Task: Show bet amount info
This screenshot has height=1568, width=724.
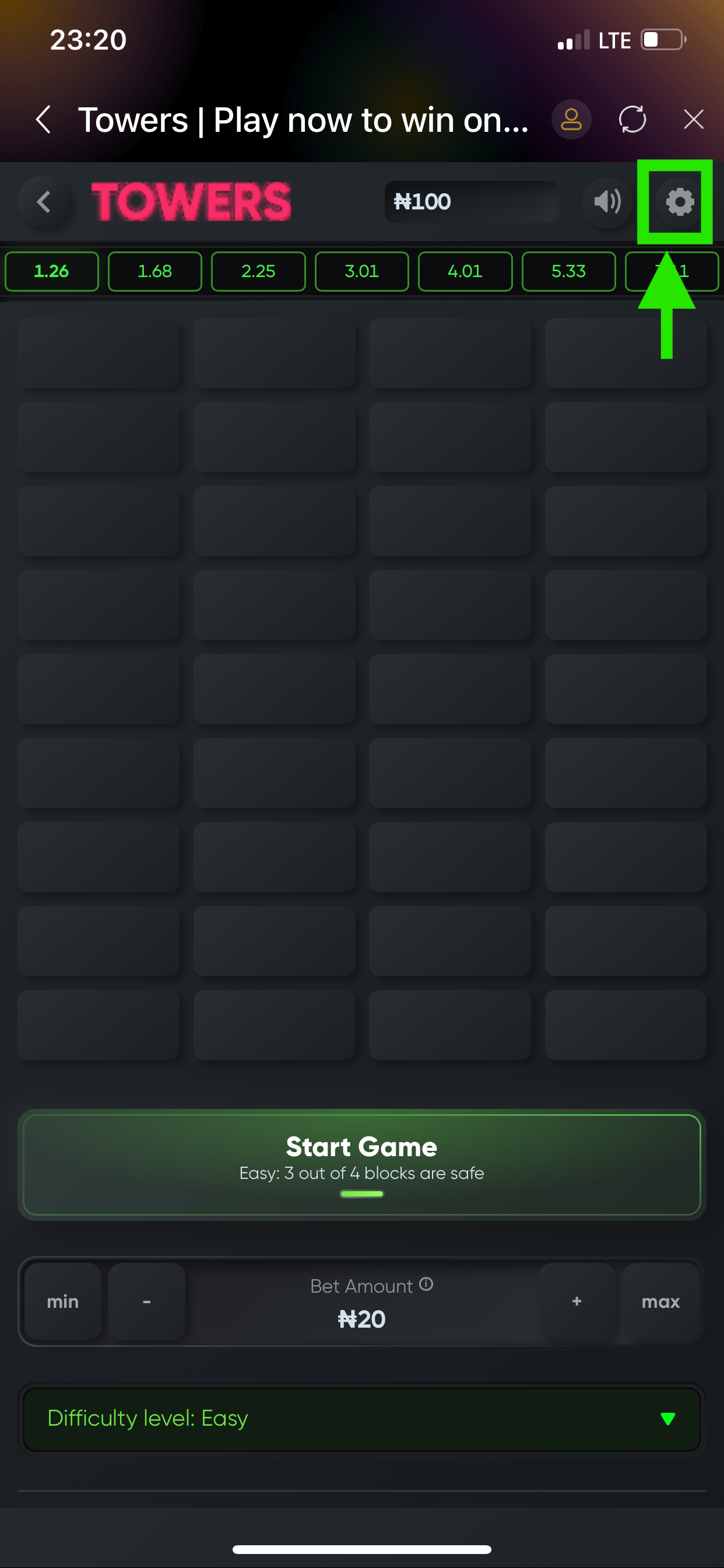Action: [x=427, y=1284]
